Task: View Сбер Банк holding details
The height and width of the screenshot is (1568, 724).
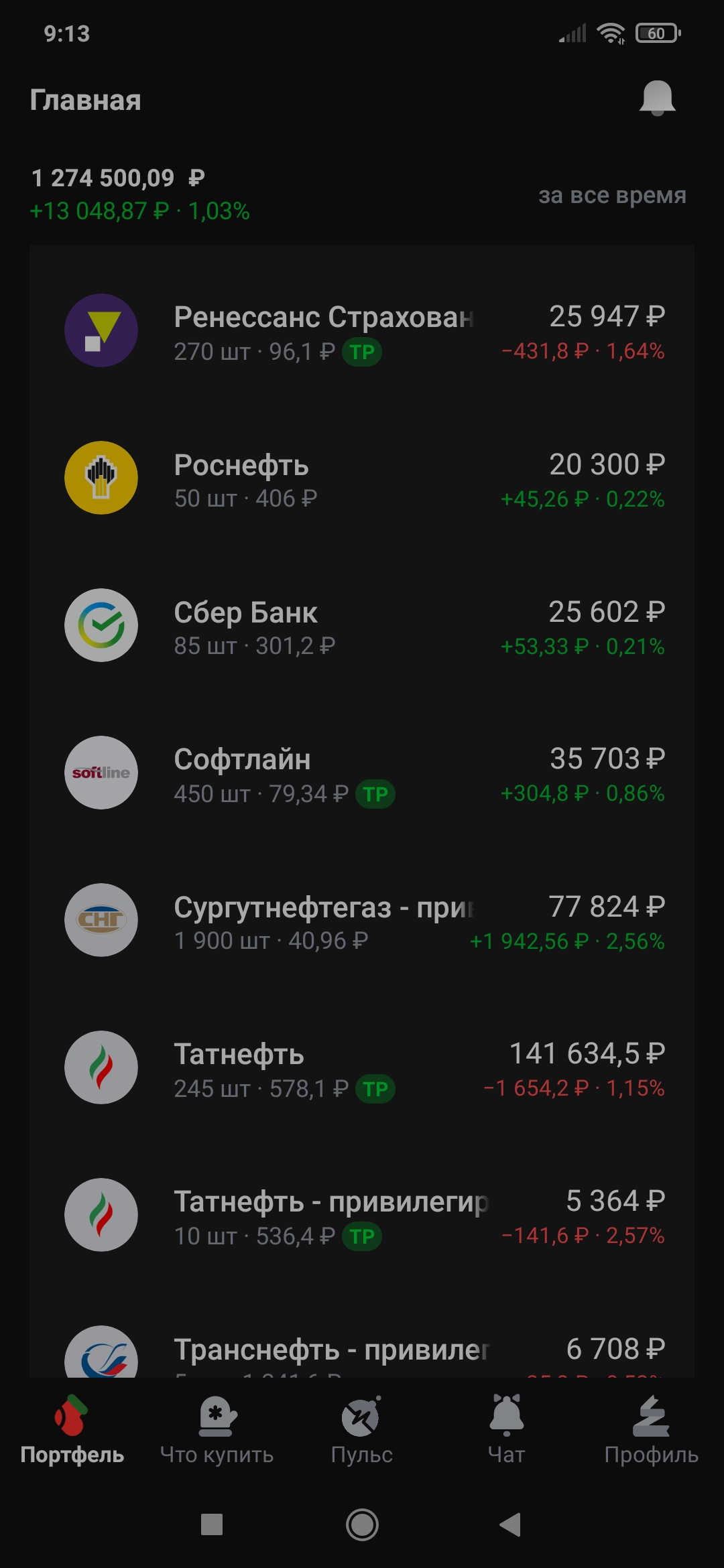Action: tap(362, 627)
